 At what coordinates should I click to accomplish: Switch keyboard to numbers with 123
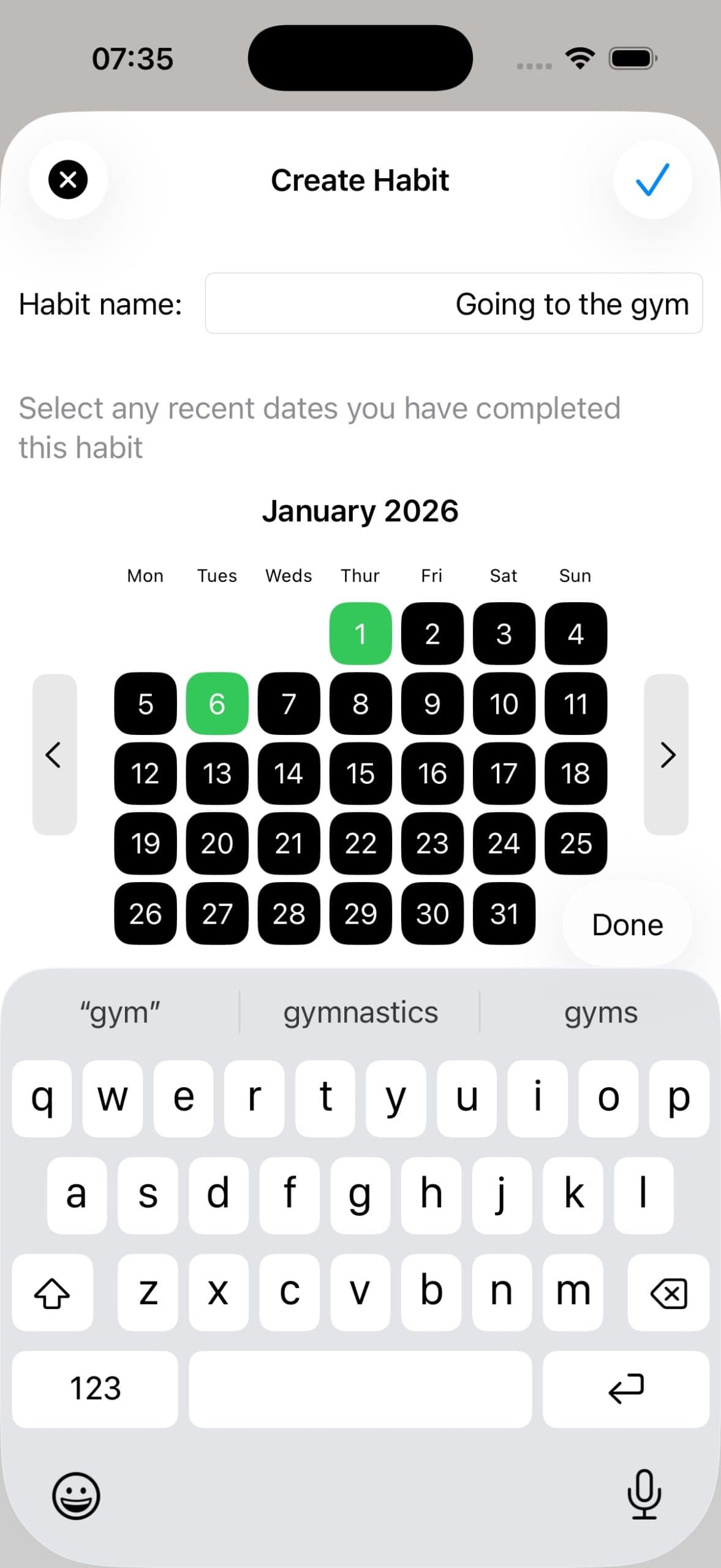tap(95, 1389)
